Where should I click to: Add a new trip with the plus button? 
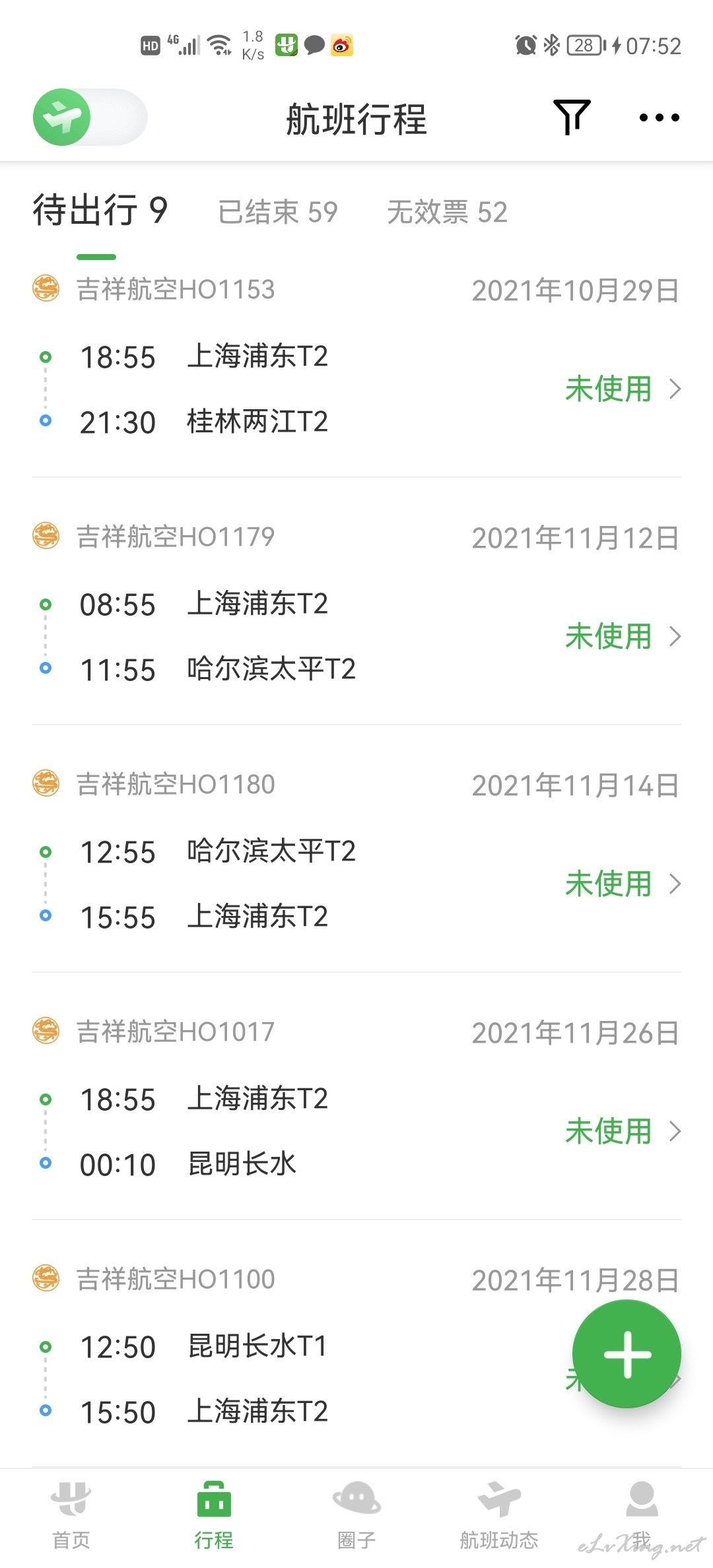click(627, 1354)
